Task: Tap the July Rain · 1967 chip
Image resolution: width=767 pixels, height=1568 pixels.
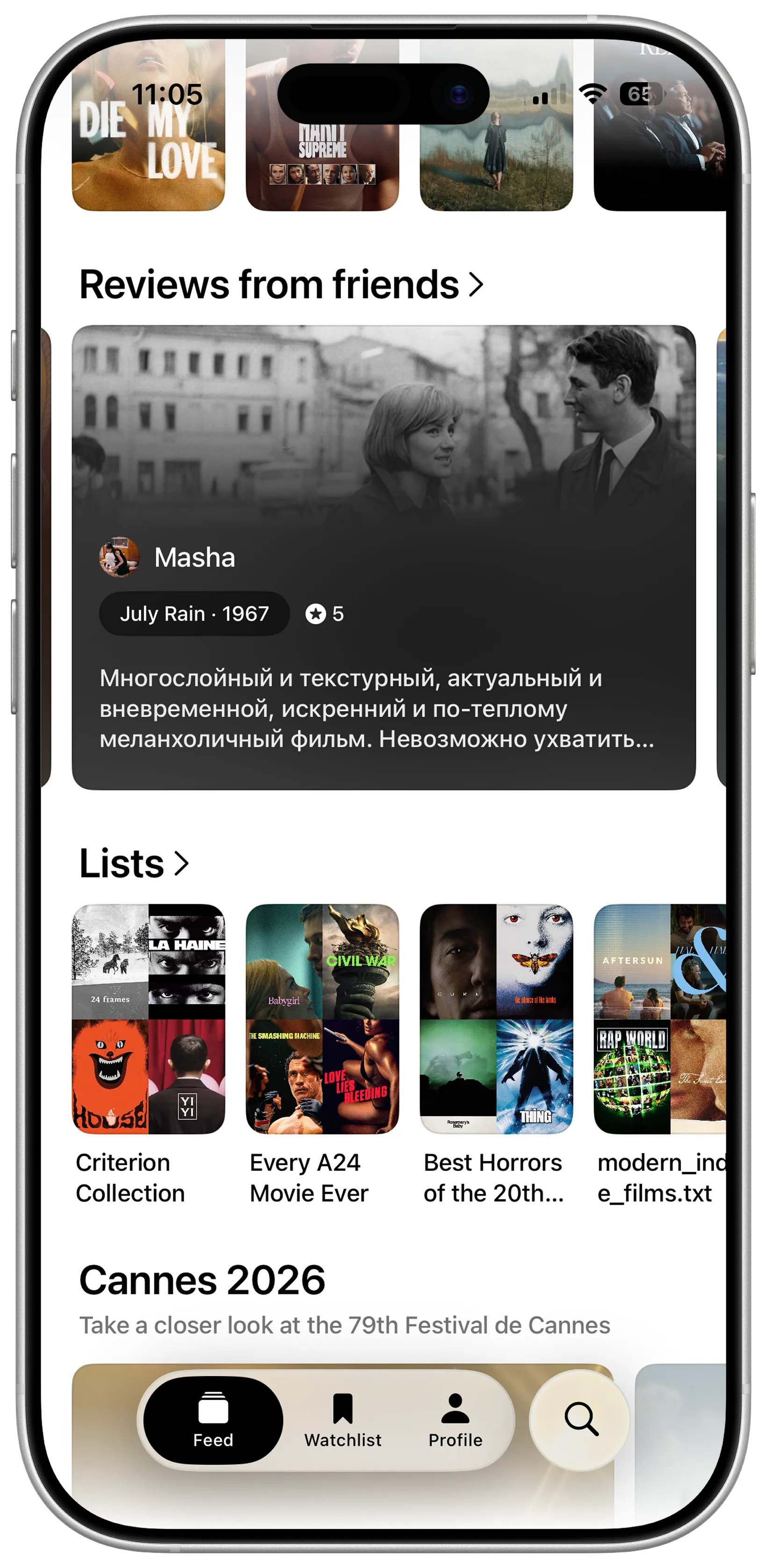Action: click(194, 614)
